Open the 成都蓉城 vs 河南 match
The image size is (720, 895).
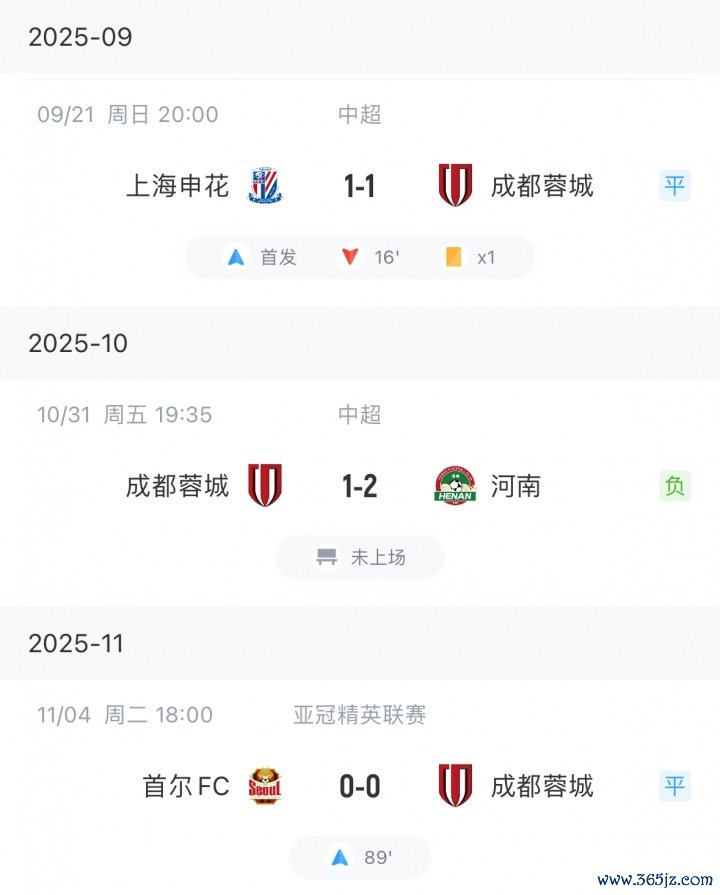click(x=359, y=486)
